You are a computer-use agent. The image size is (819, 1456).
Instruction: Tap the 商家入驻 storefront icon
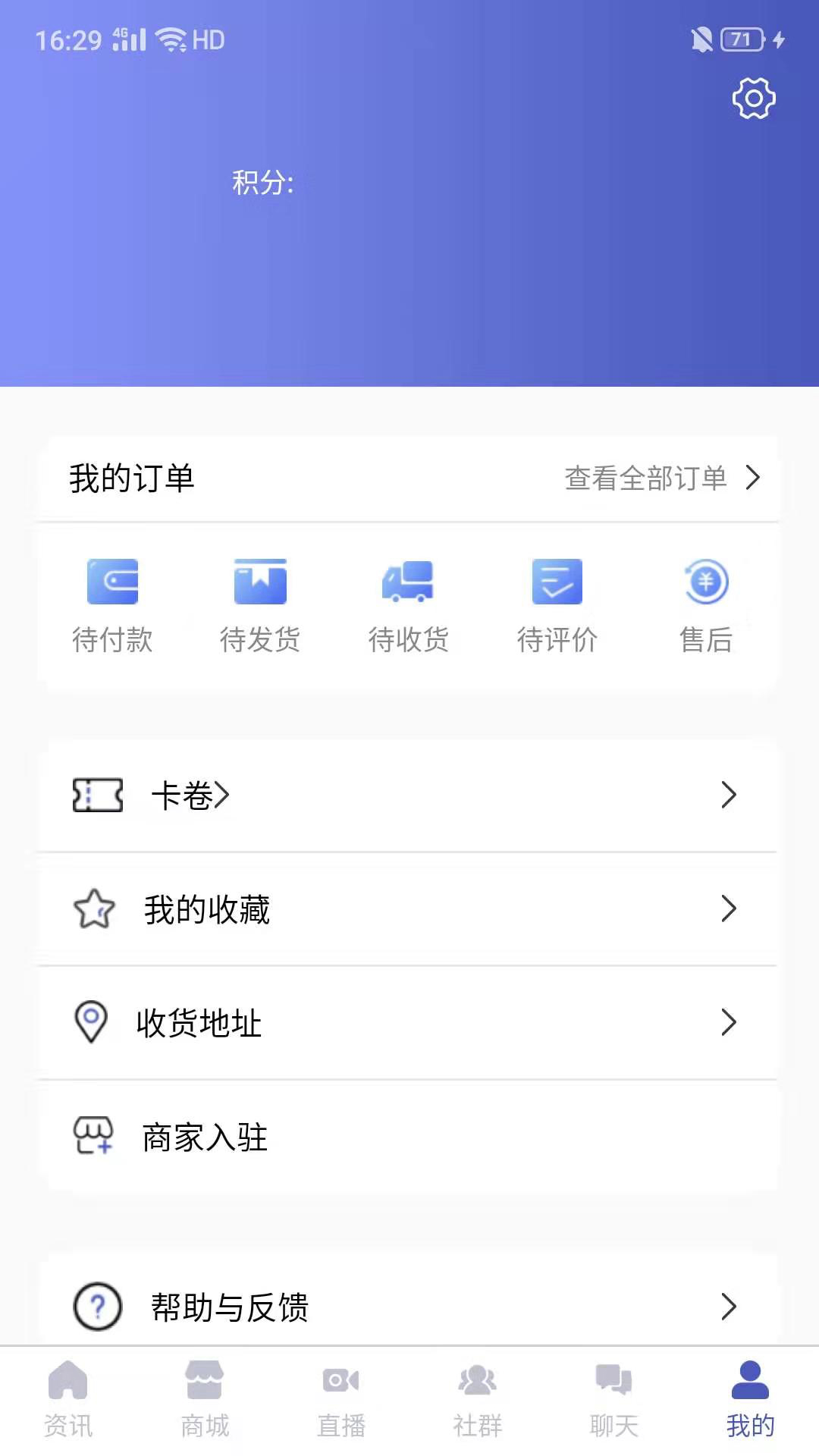(92, 1136)
